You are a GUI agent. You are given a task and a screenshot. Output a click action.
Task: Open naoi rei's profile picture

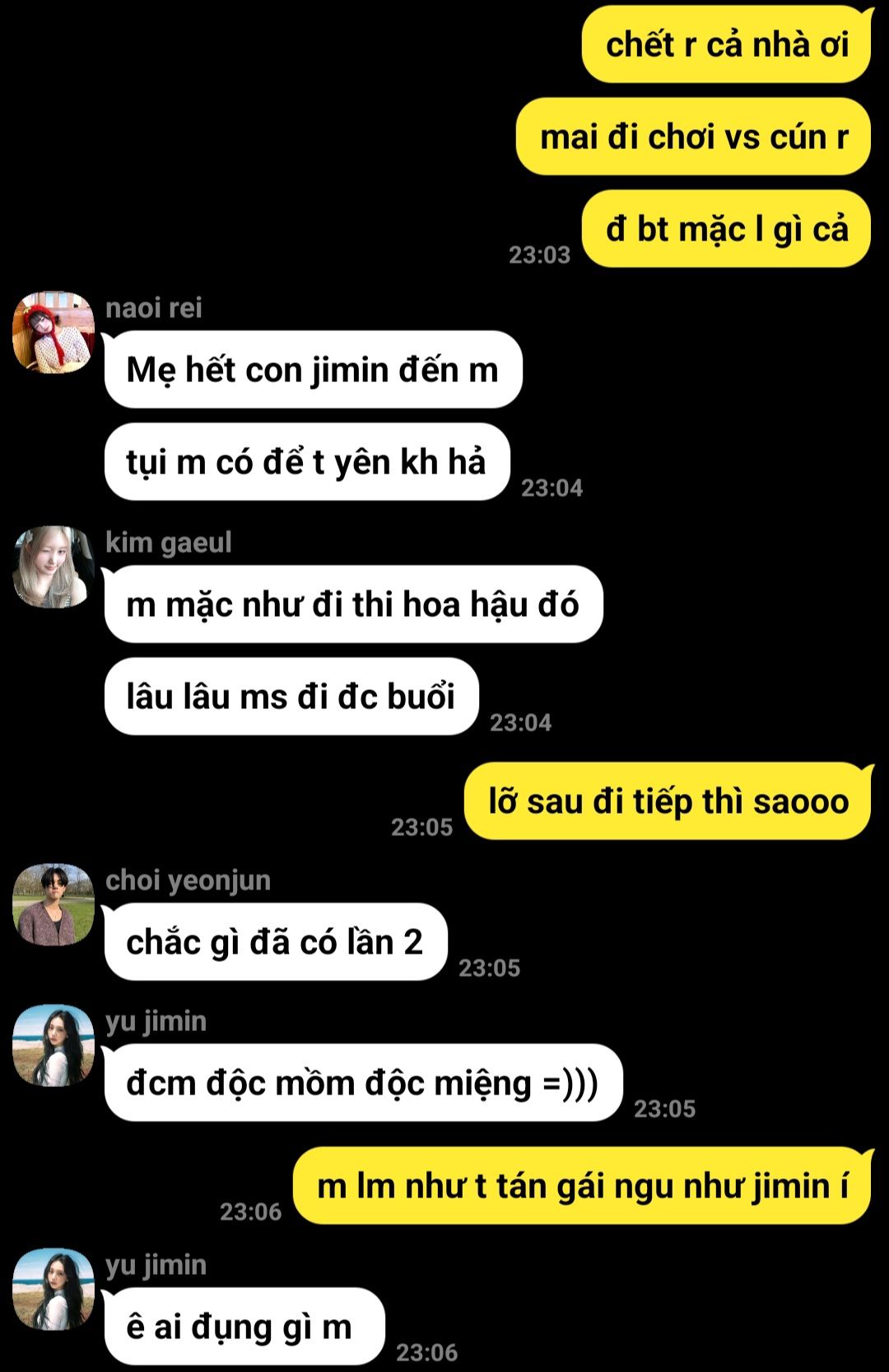53,332
